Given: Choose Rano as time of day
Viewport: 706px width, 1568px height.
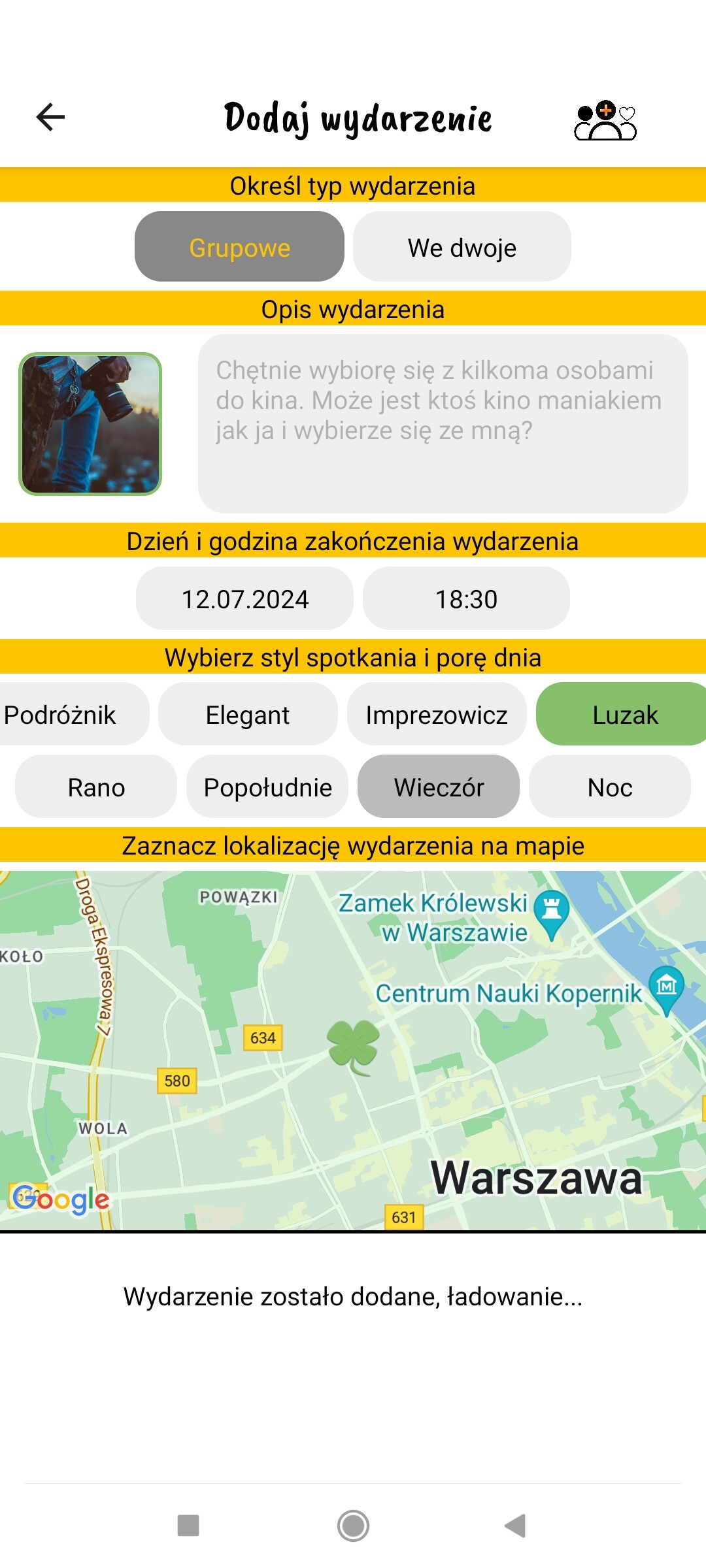Looking at the screenshot, I should pos(96,787).
